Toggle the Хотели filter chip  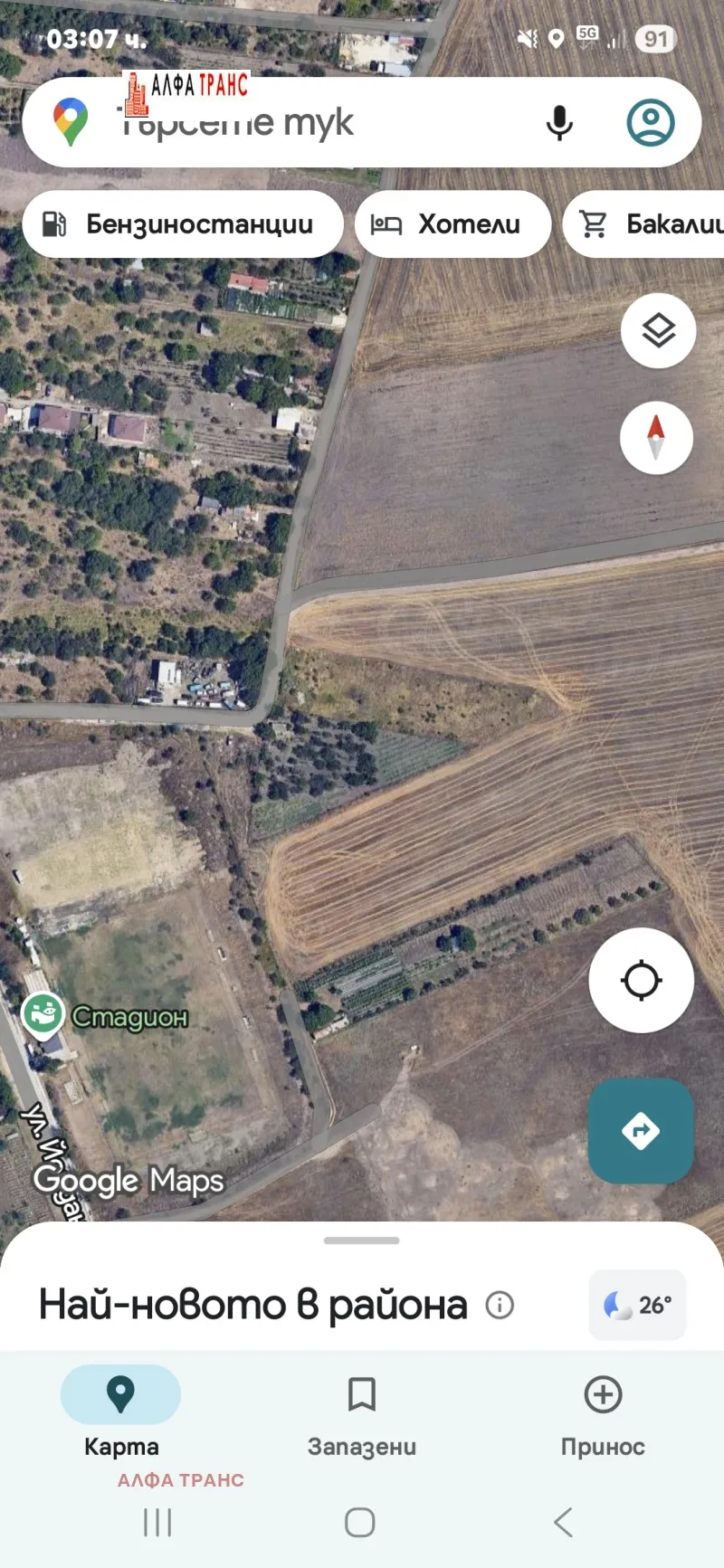point(452,223)
